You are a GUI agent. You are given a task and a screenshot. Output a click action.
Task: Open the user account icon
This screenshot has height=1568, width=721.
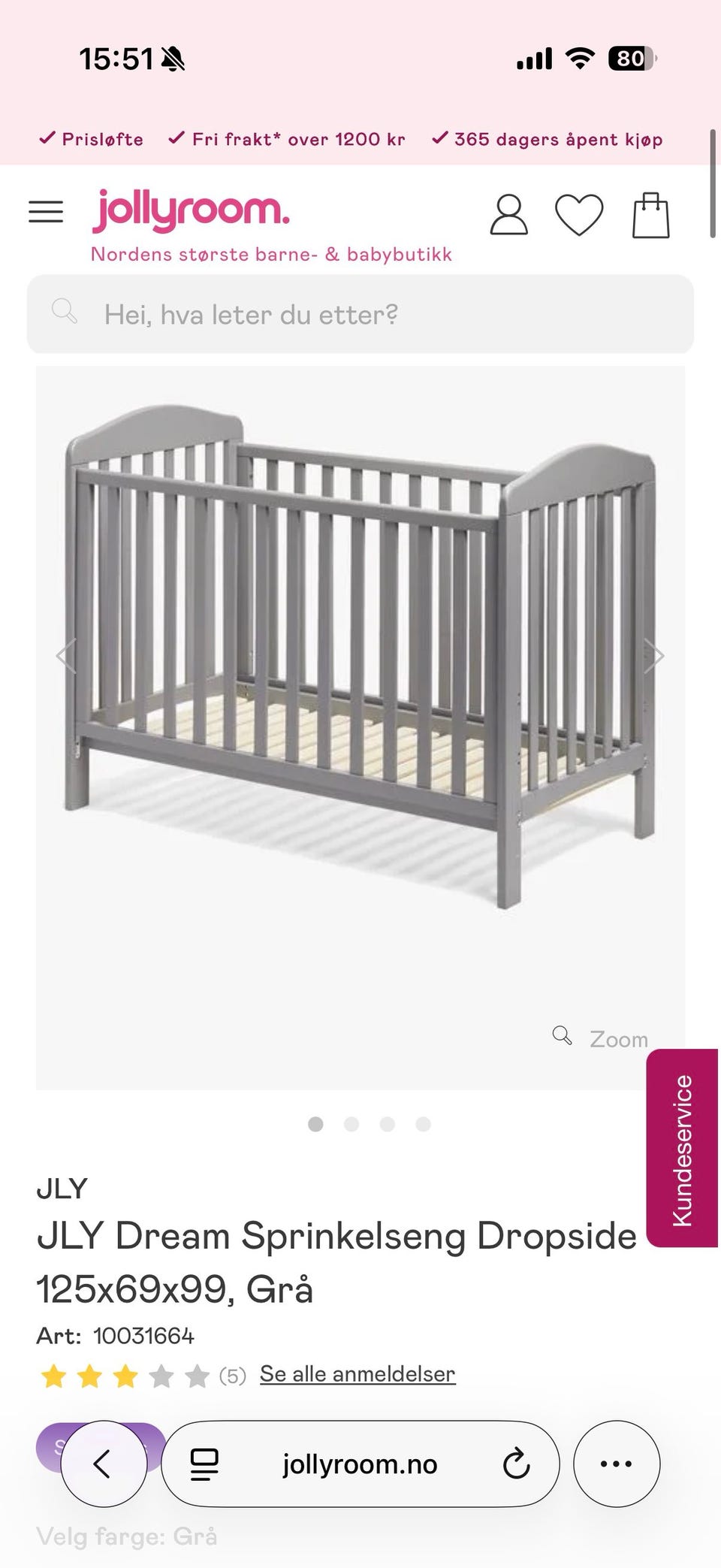point(508,215)
